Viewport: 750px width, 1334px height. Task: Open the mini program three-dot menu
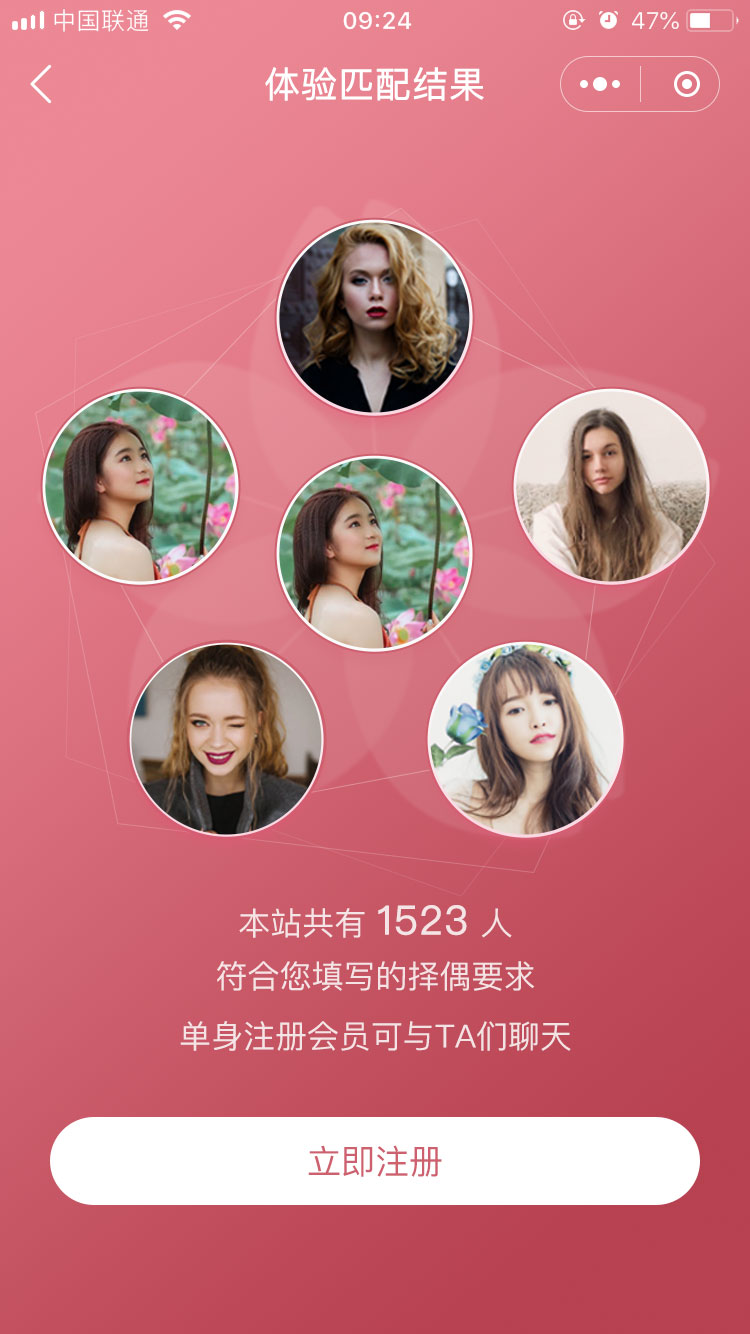tap(600, 85)
